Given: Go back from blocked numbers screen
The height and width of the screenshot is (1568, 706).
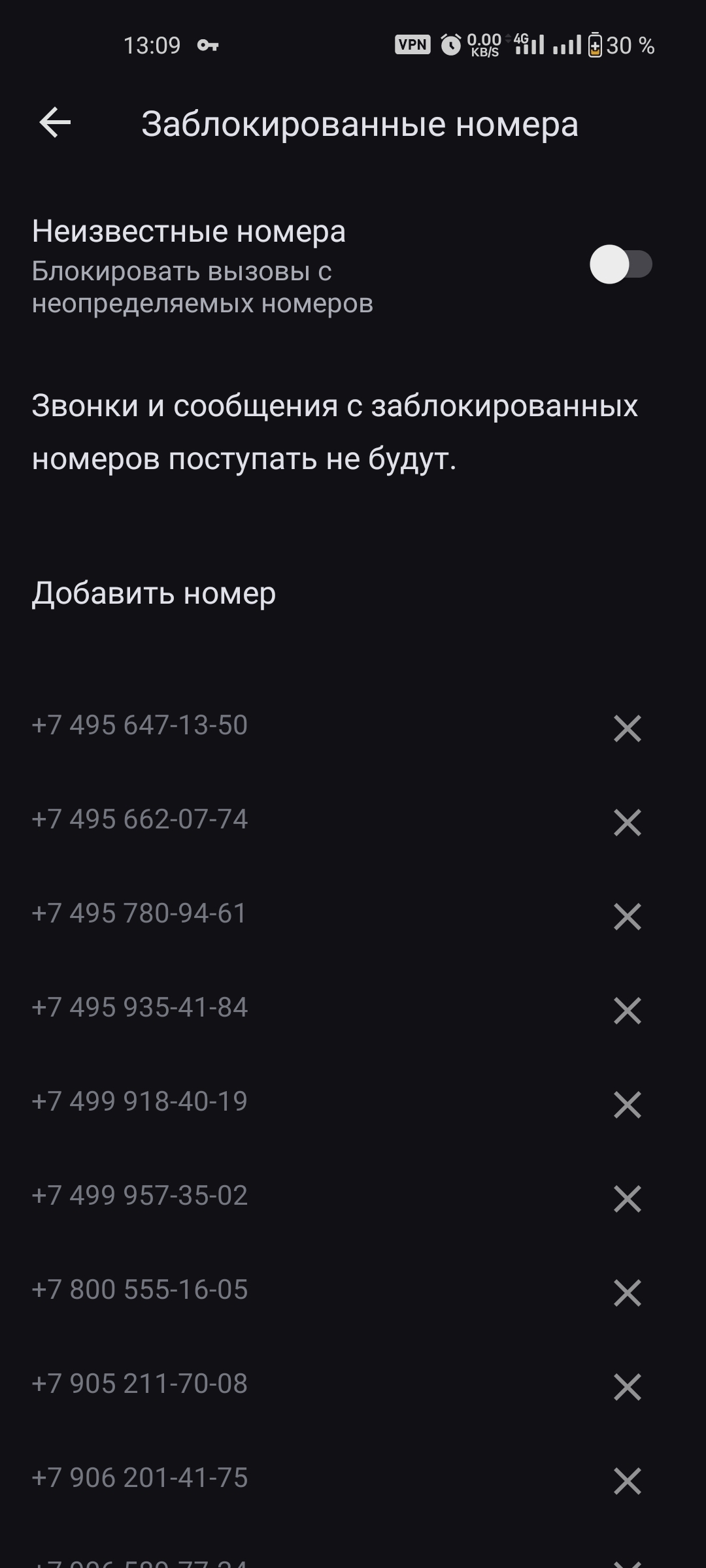Looking at the screenshot, I should [55, 123].
